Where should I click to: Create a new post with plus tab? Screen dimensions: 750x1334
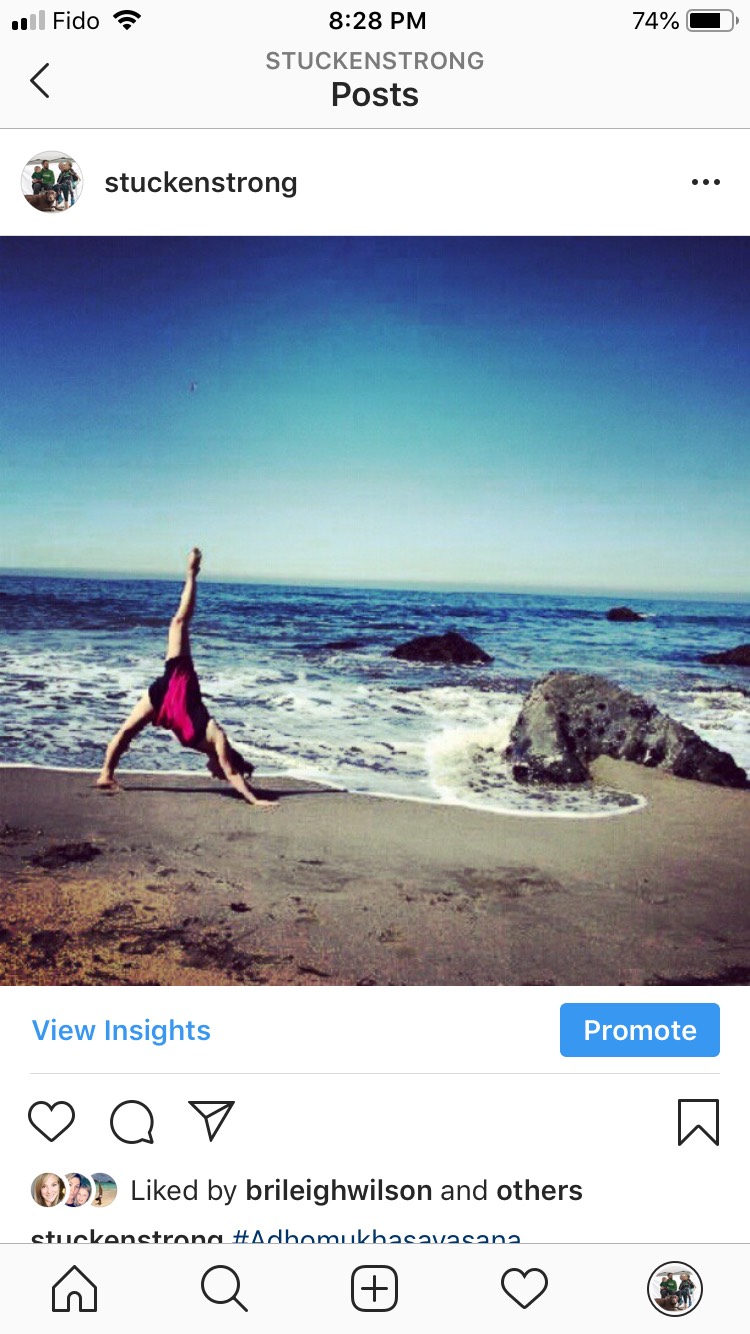[x=375, y=1289]
